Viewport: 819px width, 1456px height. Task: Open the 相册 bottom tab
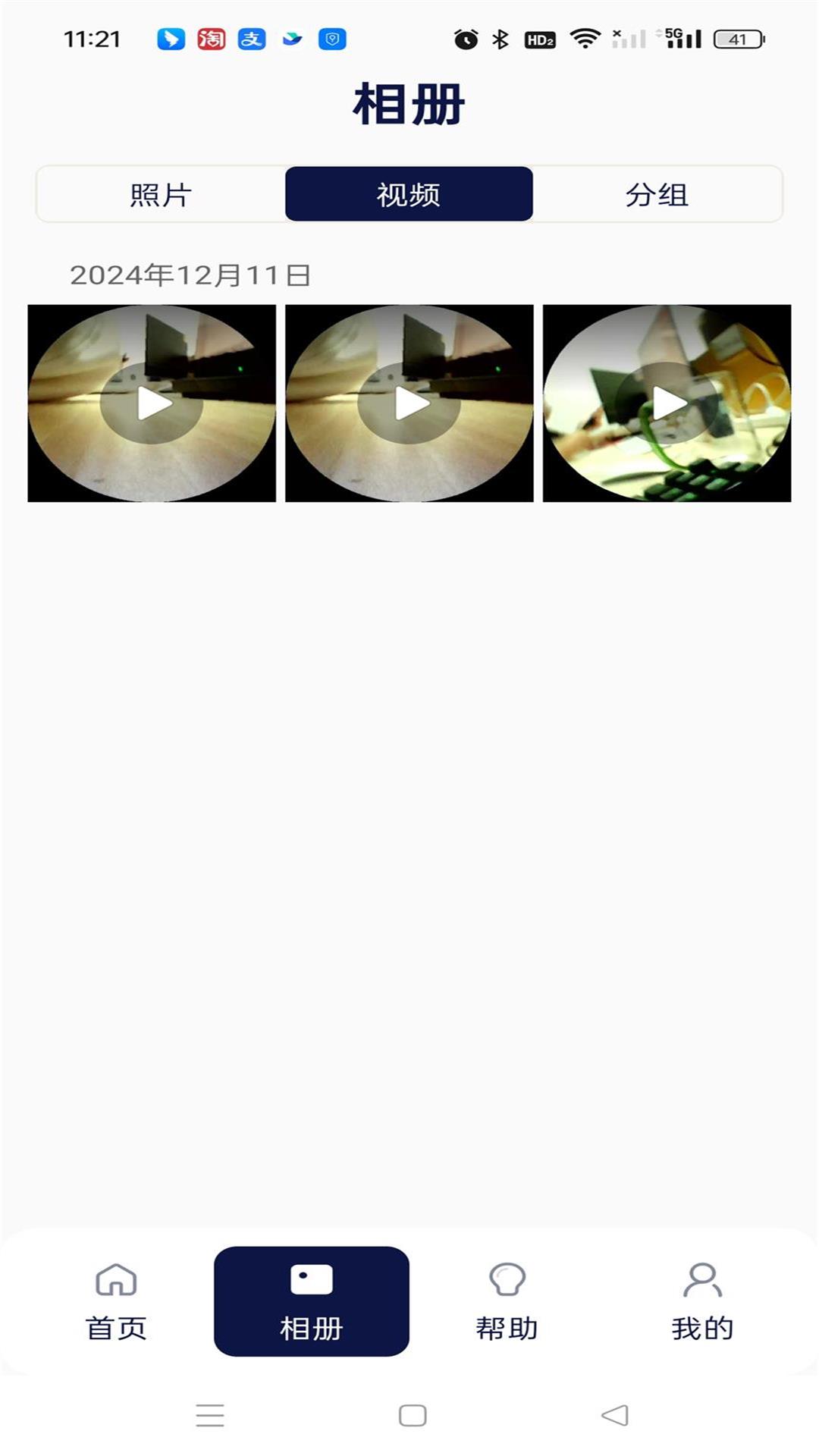[x=312, y=1301]
